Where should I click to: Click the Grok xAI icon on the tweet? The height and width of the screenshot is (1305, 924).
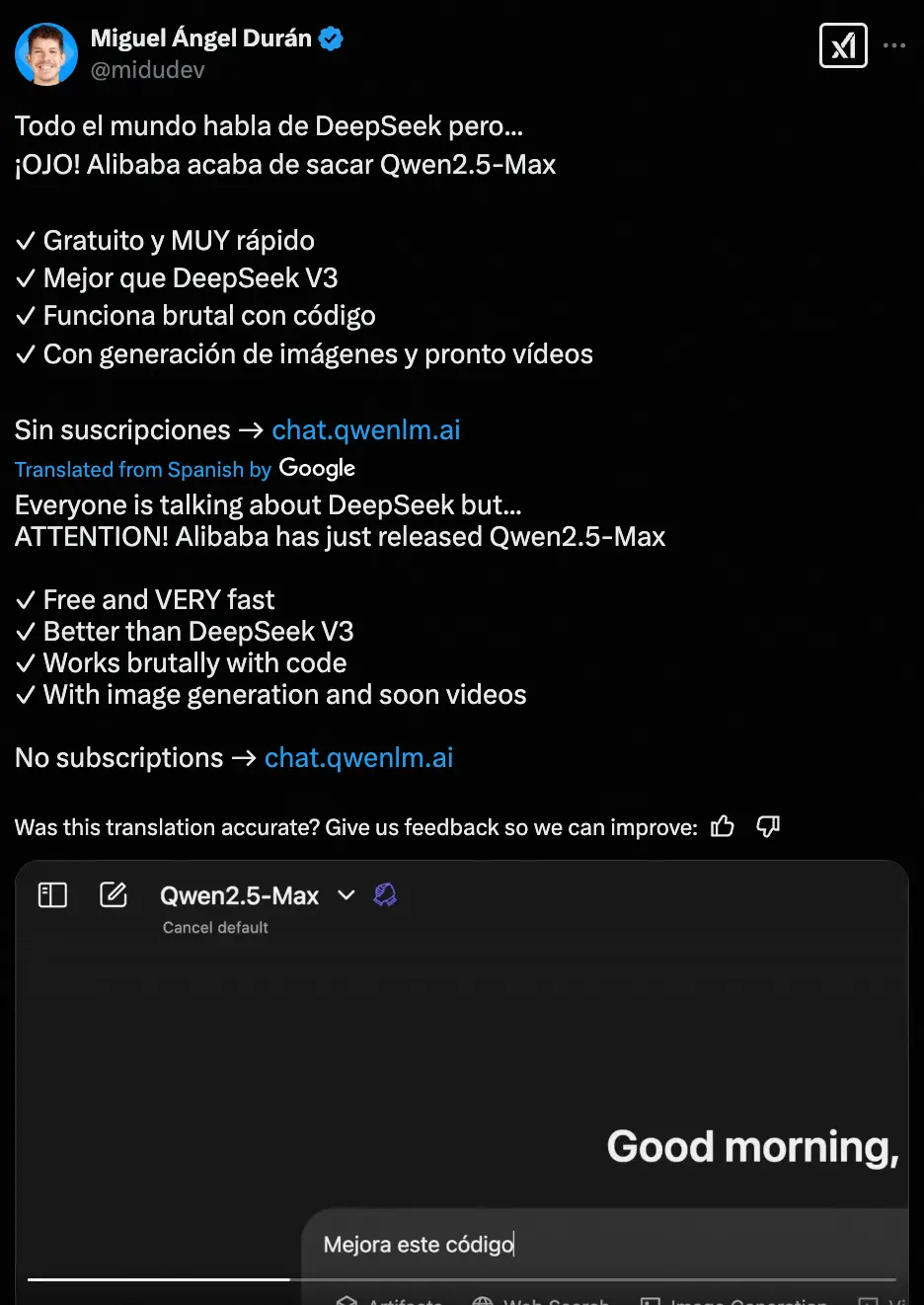tap(843, 45)
